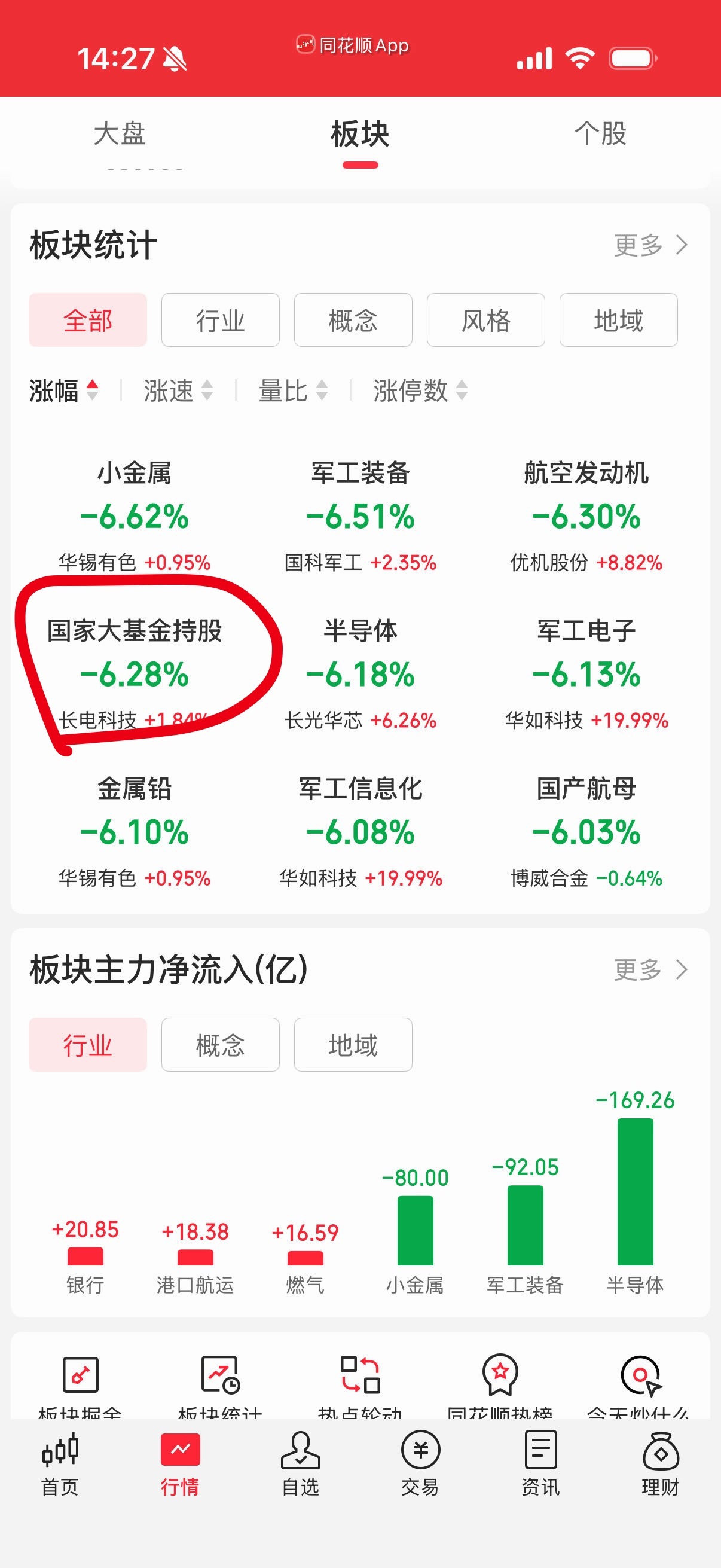The image size is (721, 1568).
Task: Open the 资讯 news icon
Action: 540,1473
